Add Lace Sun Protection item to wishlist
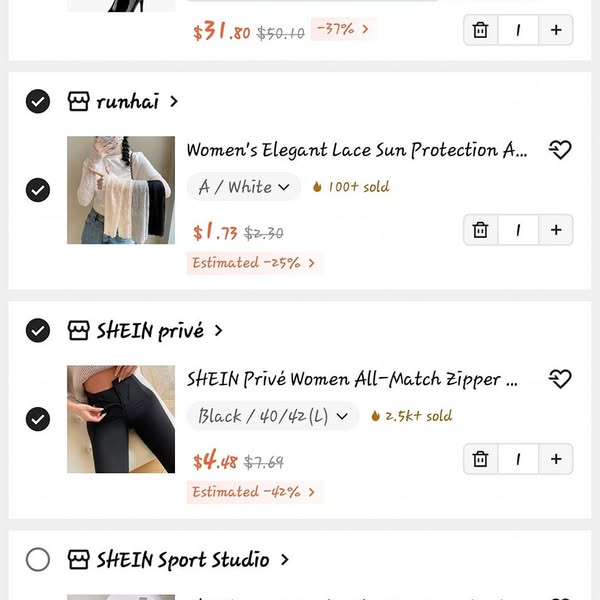 tap(560, 150)
